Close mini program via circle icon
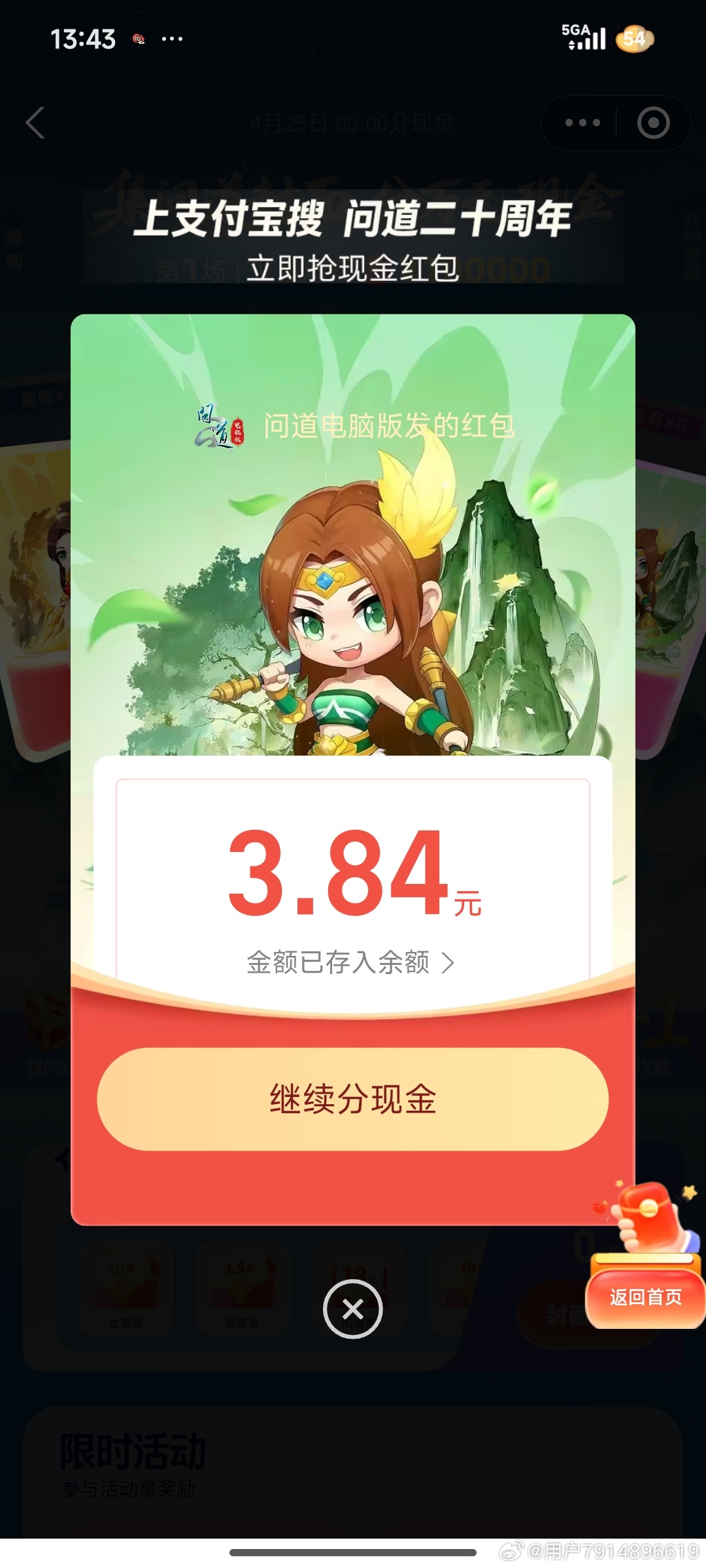Image resolution: width=706 pixels, height=1568 pixels. pos(653,123)
